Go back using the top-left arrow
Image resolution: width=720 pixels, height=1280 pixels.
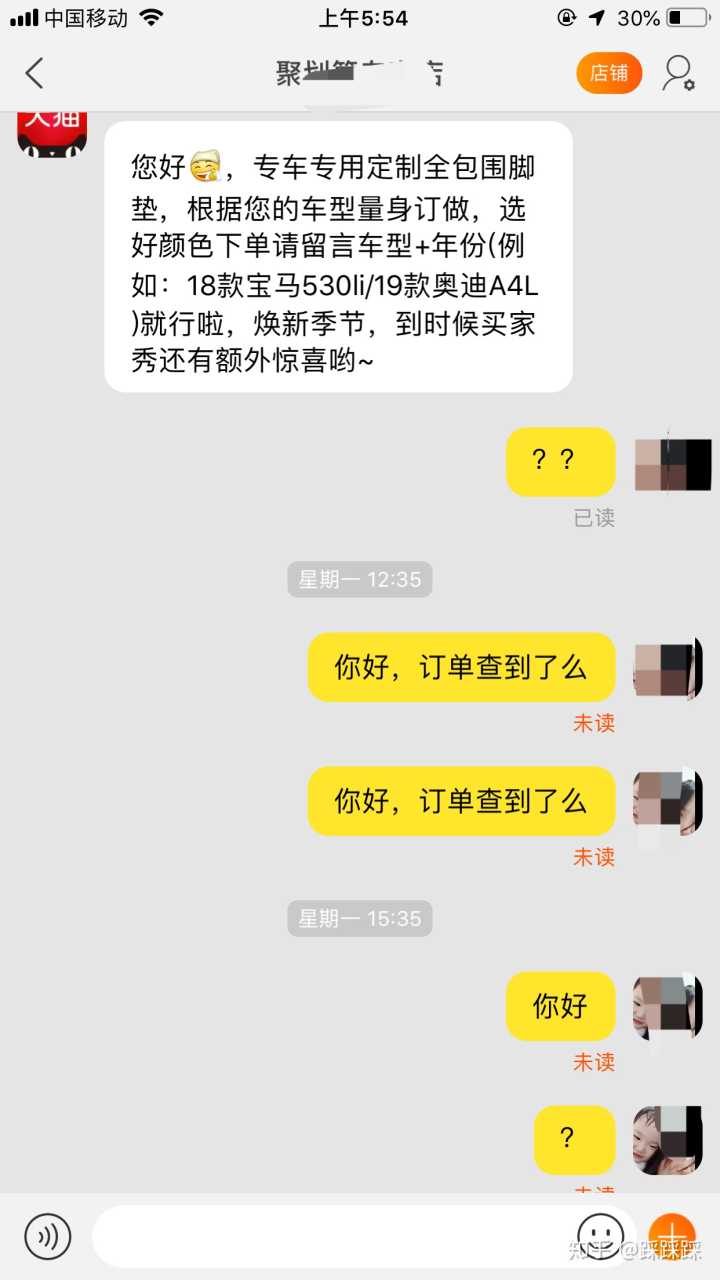coord(35,73)
